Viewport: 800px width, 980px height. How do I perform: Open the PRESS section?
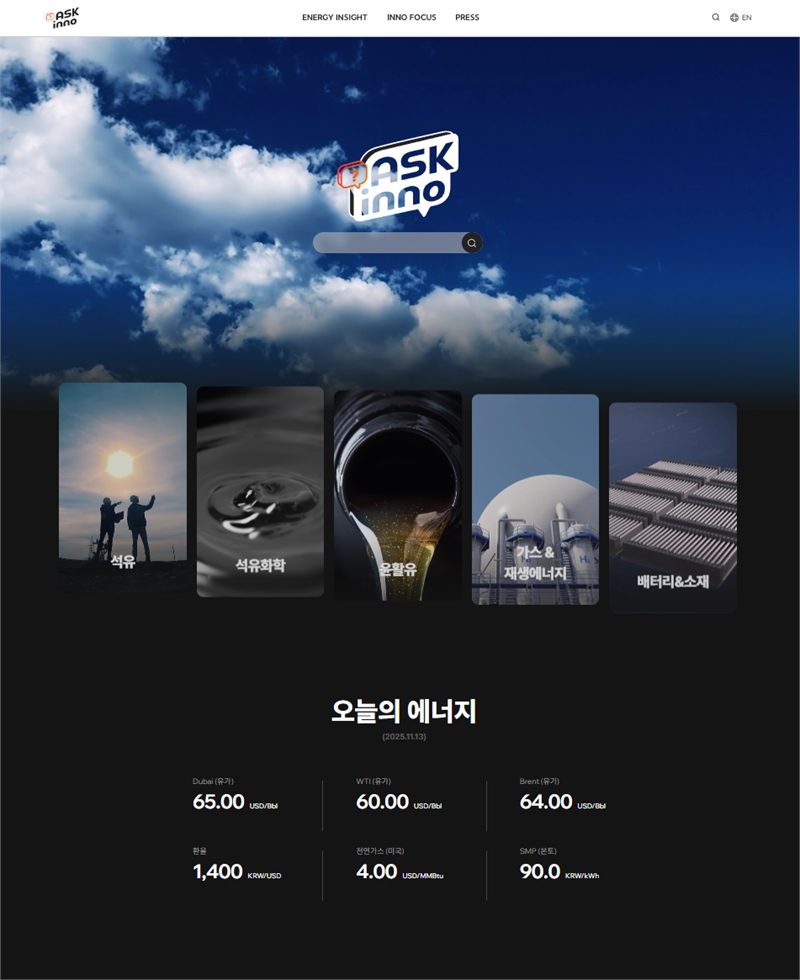[x=467, y=17]
